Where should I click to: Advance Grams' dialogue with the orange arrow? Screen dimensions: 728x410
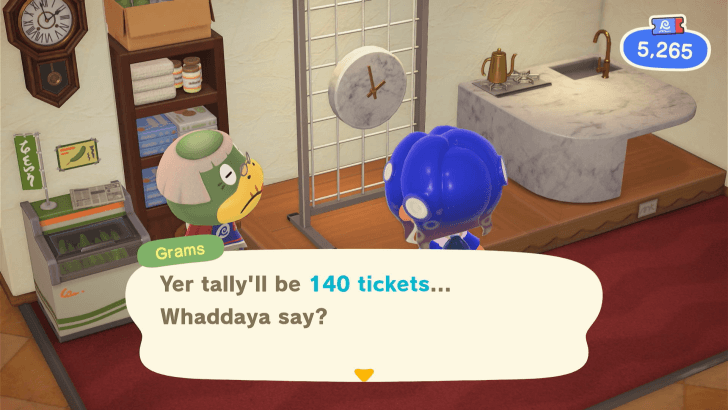364,375
